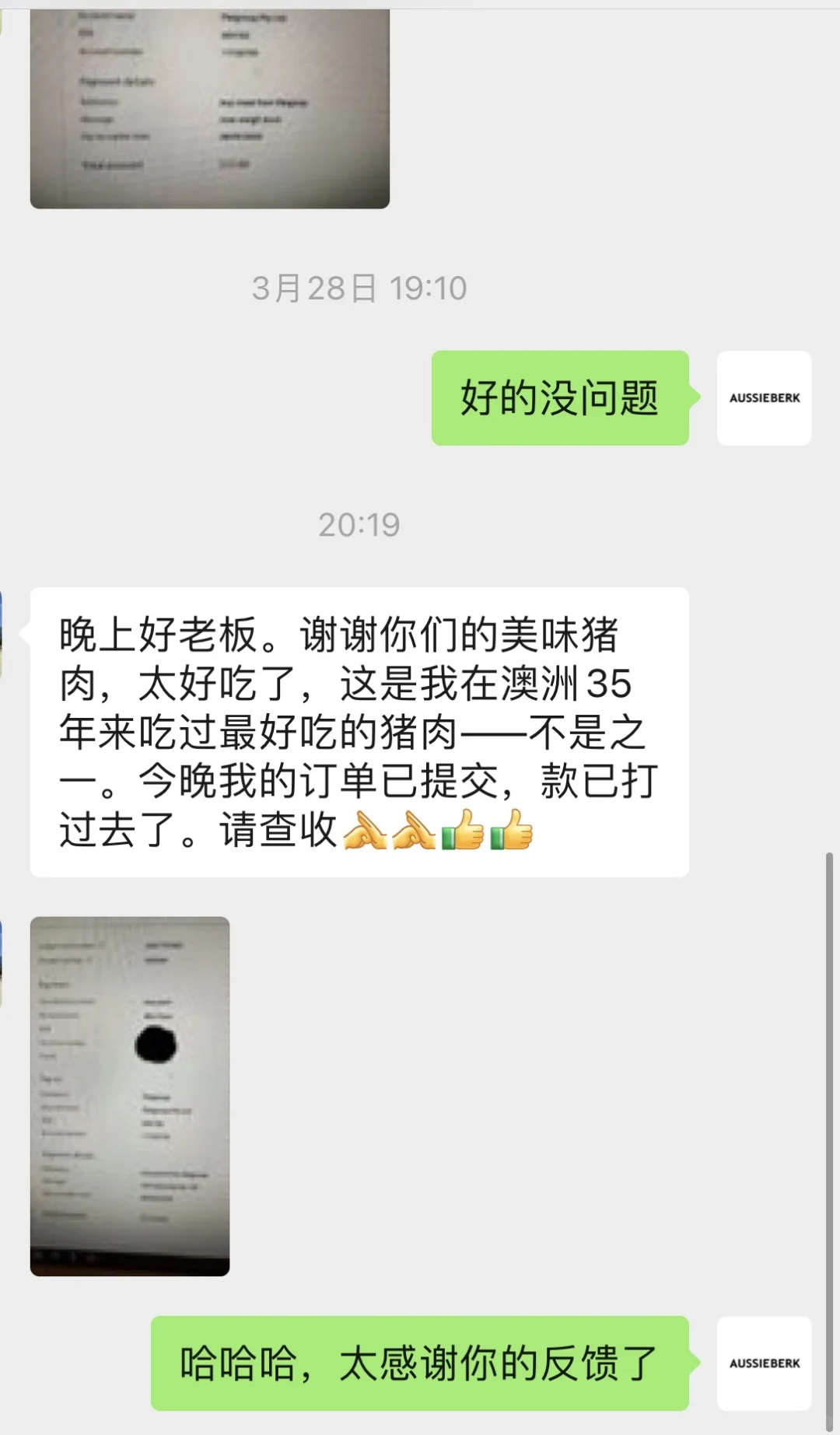Open the receipt image with the black dot
The image size is (840, 1435).
pos(130,1096)
